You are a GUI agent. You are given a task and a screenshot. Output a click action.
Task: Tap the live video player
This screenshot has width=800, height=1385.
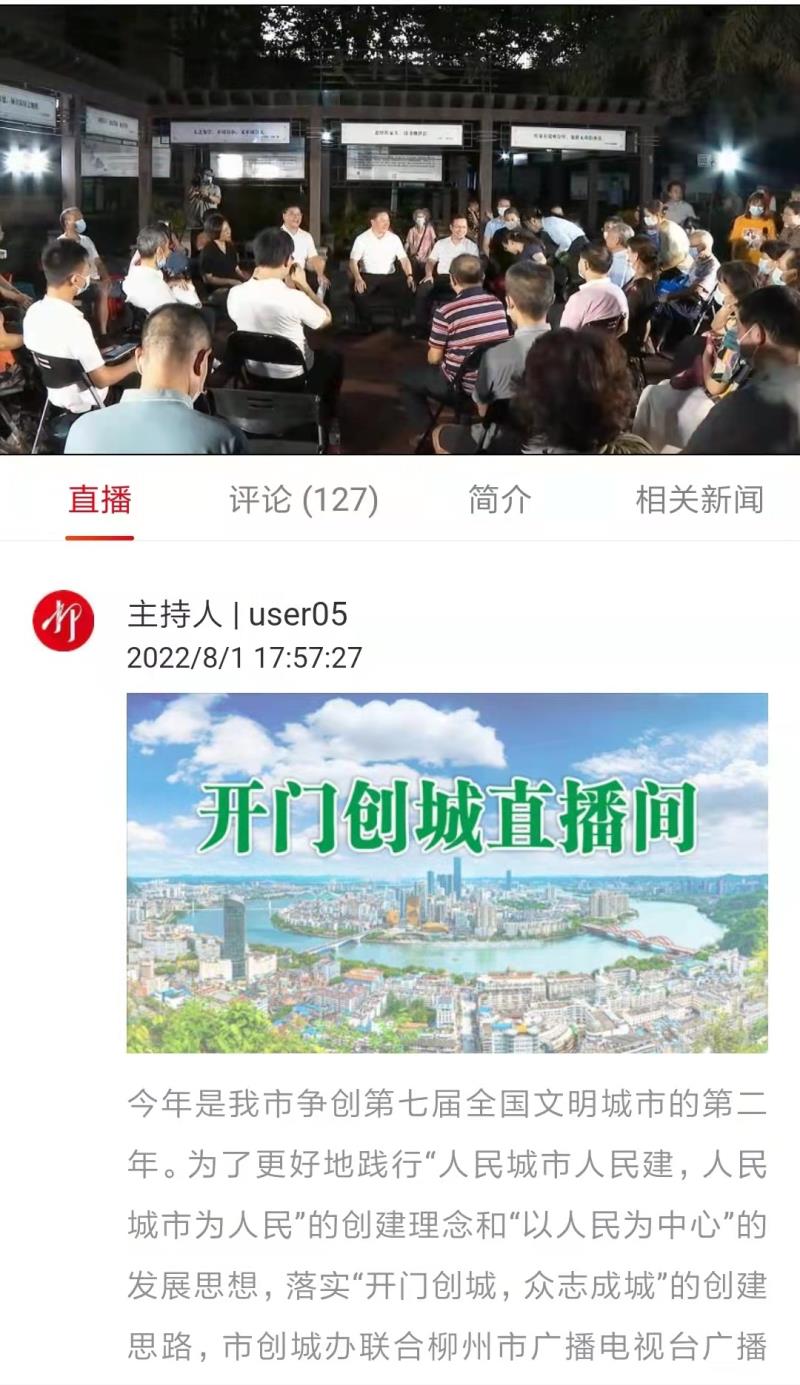click(400, 228)
